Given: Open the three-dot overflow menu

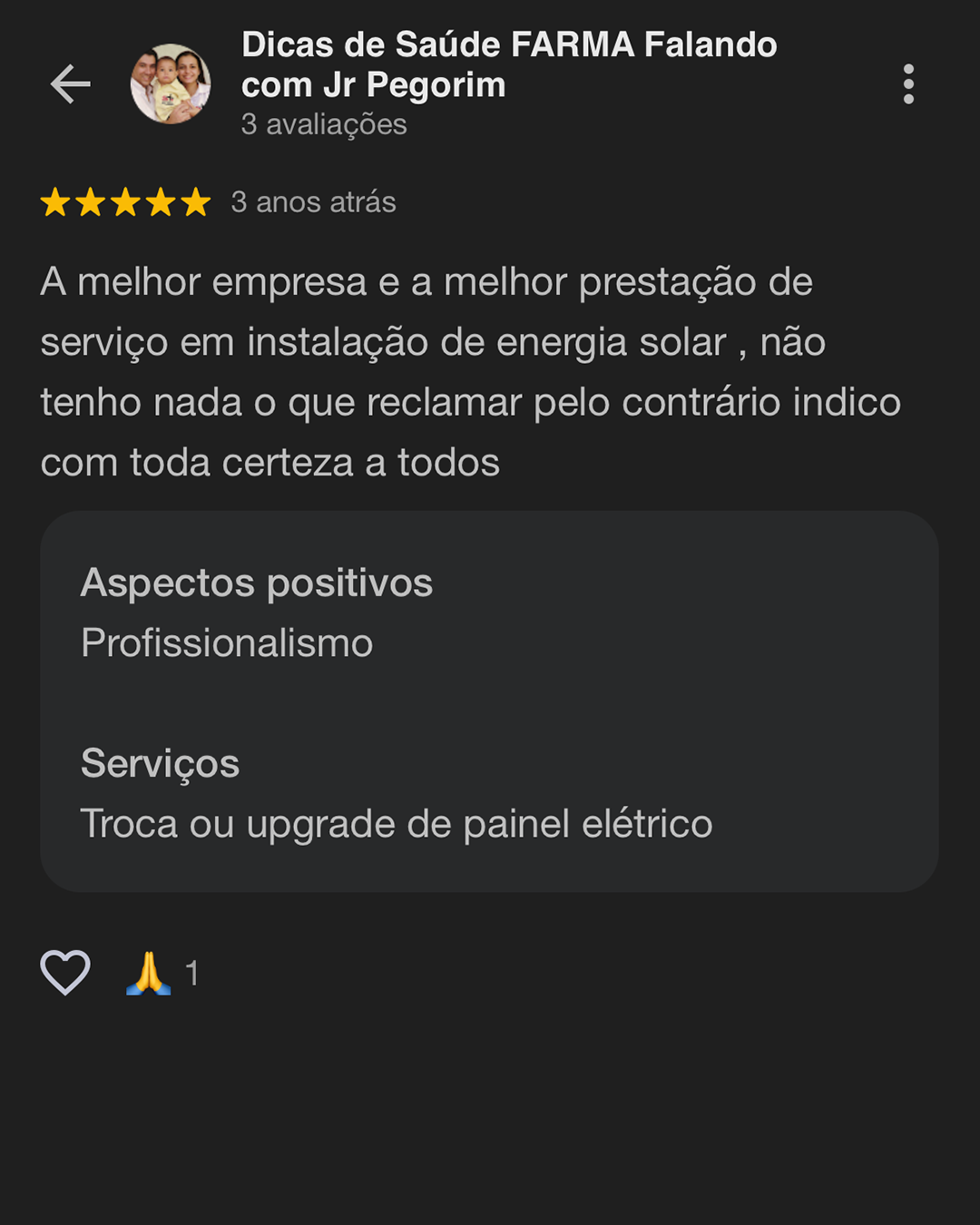Looking at the screenshot, I should pyautogui.click(x=907, y=84).
